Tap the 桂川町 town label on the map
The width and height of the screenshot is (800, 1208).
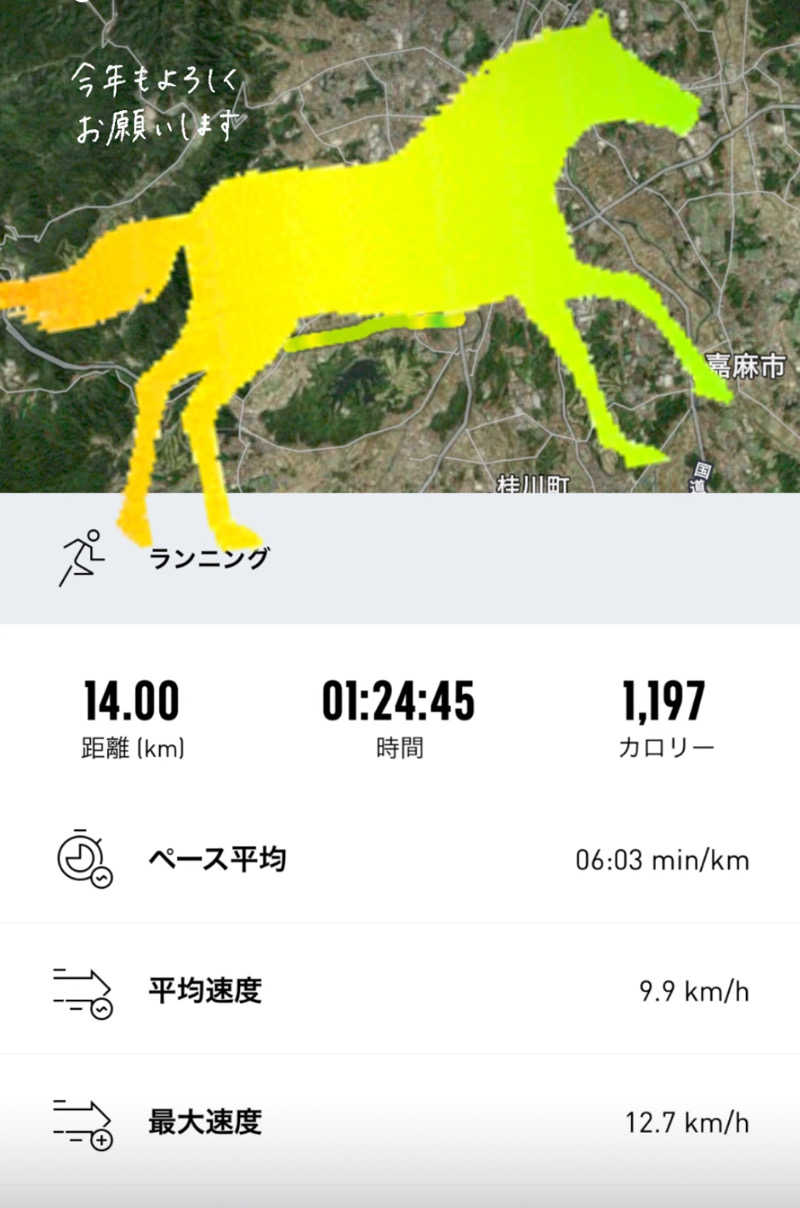point(532,481)
